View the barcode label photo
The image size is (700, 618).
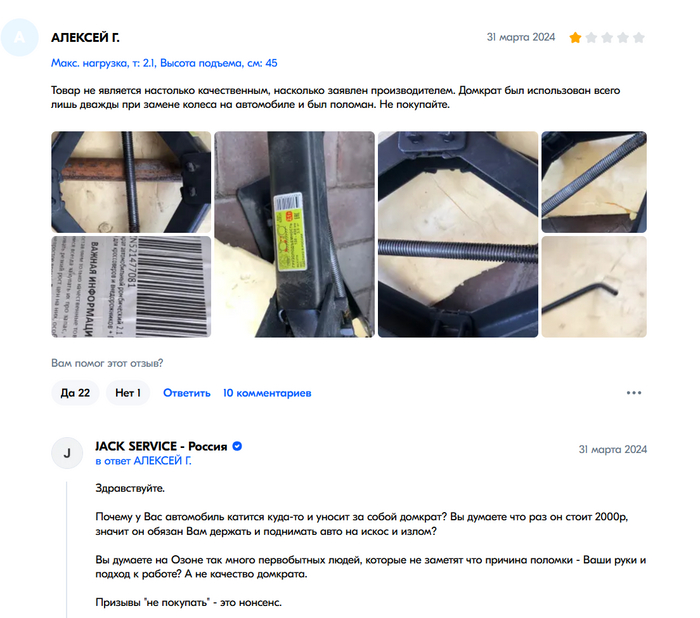(131, 287)
